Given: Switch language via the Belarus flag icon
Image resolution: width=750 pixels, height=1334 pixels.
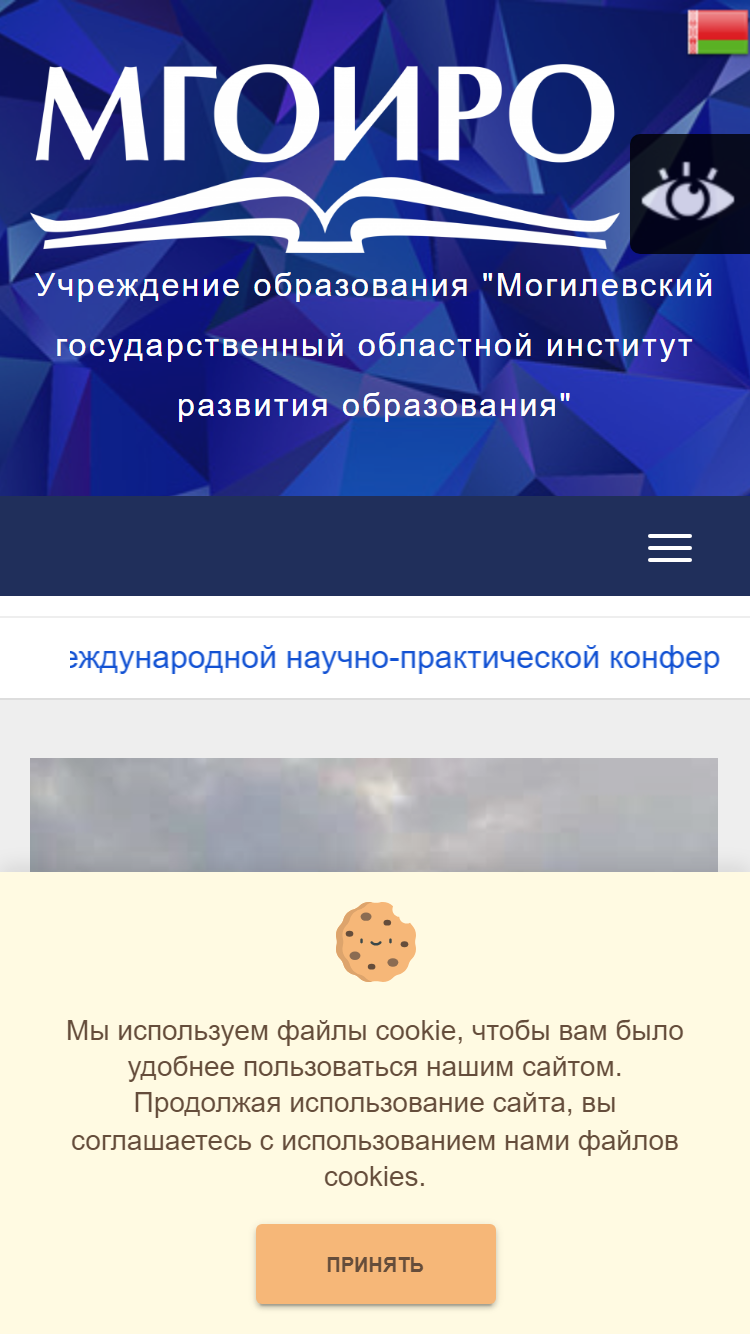Looking at the screenshot, I should pos(718,32).
